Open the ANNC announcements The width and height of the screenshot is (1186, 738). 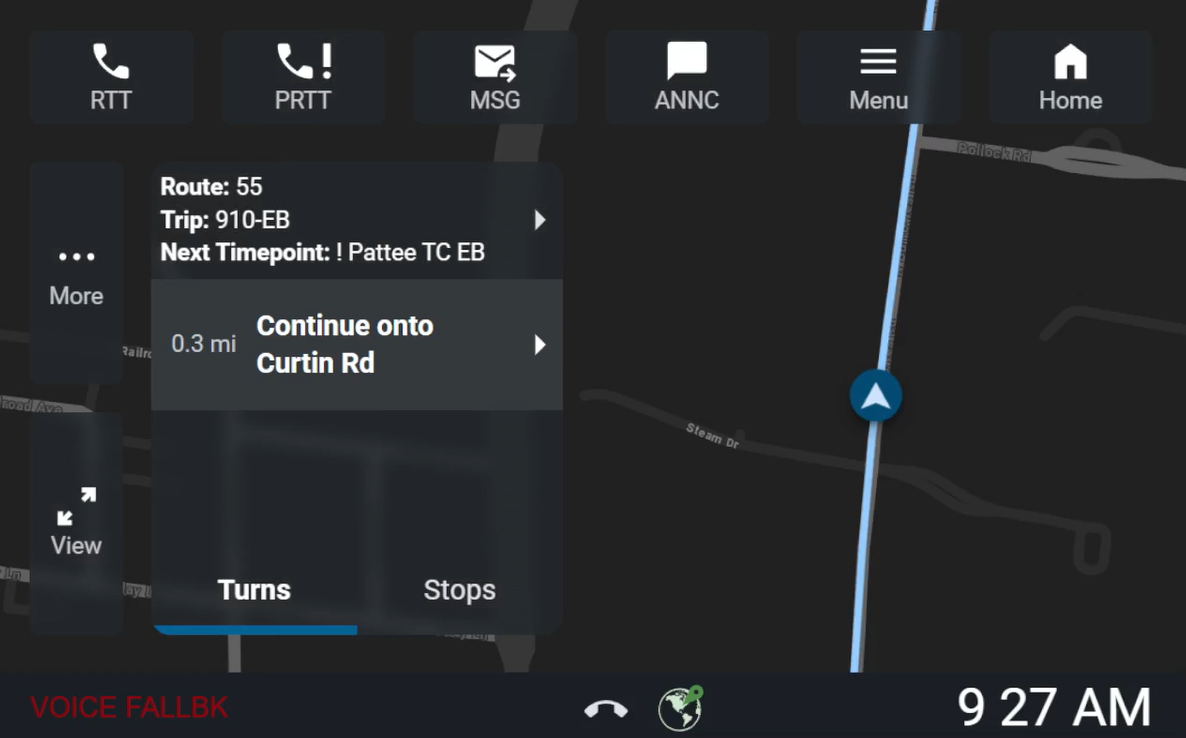(x=687, y=77)
